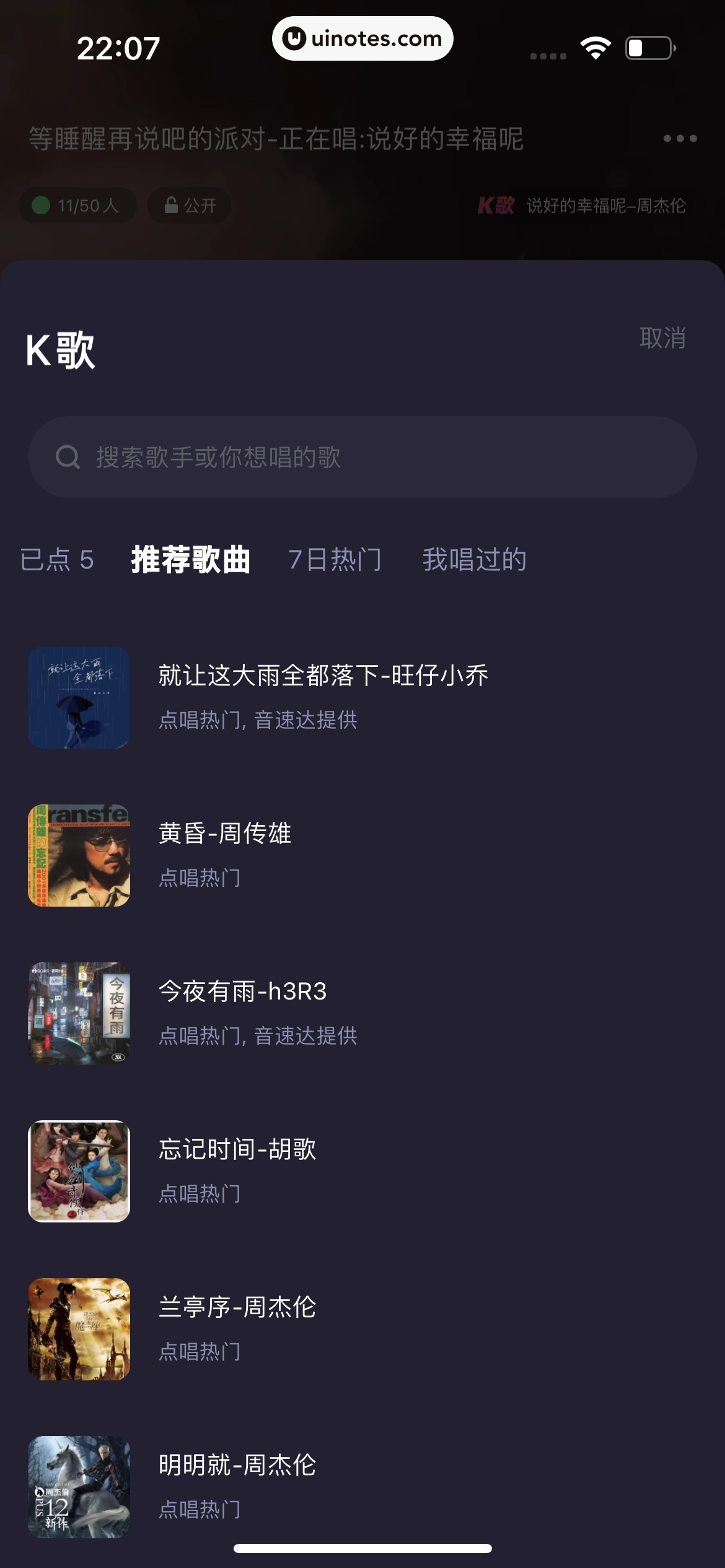The height and width of the screenshot is (1568, 725).
Task: Select the 推荐歌曲 tab
Action: pyautogui.click(x=190, y=560)
